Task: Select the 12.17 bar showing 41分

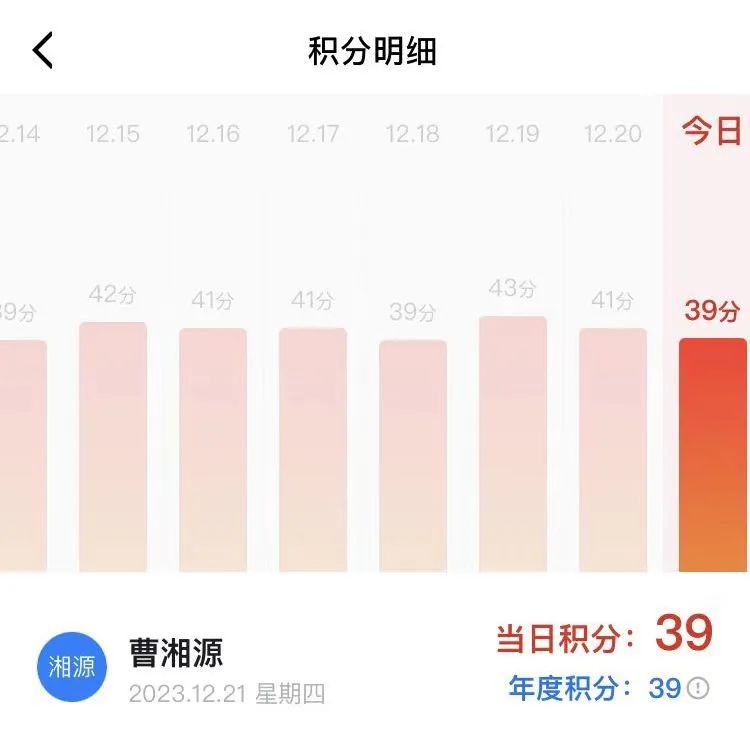Action: click(x=313, y=449)
